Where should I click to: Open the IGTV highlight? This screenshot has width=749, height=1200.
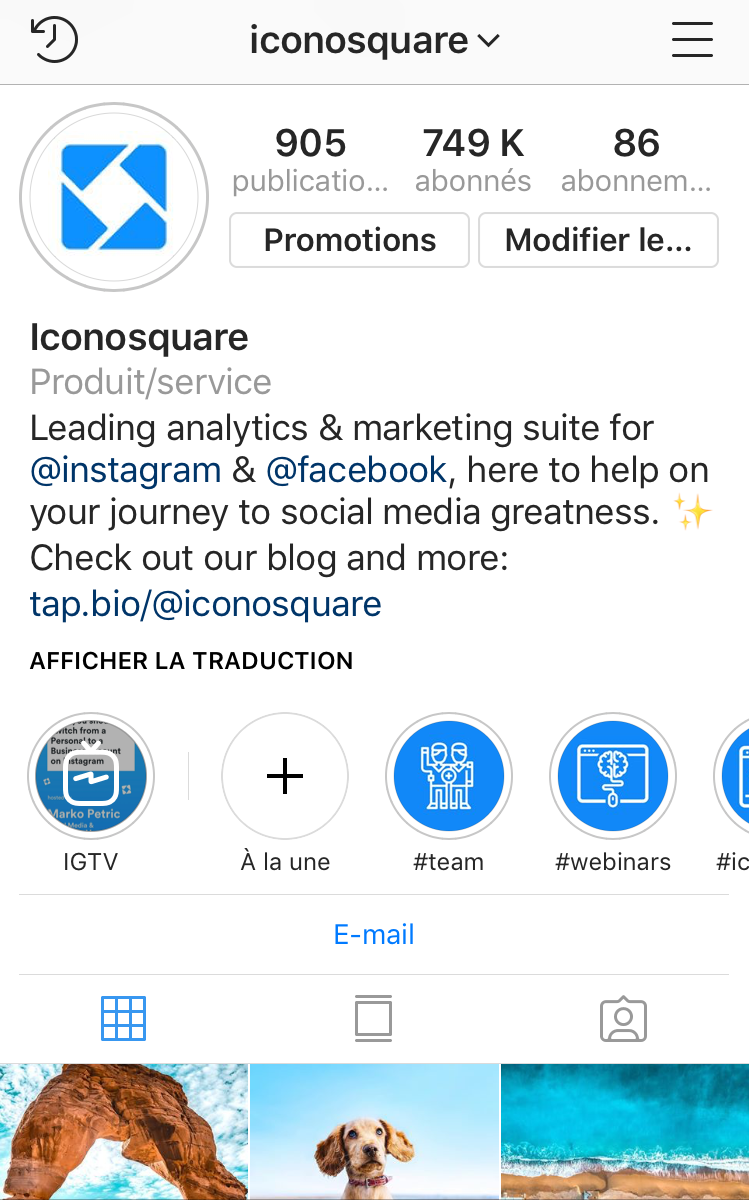tap(91, 777)
